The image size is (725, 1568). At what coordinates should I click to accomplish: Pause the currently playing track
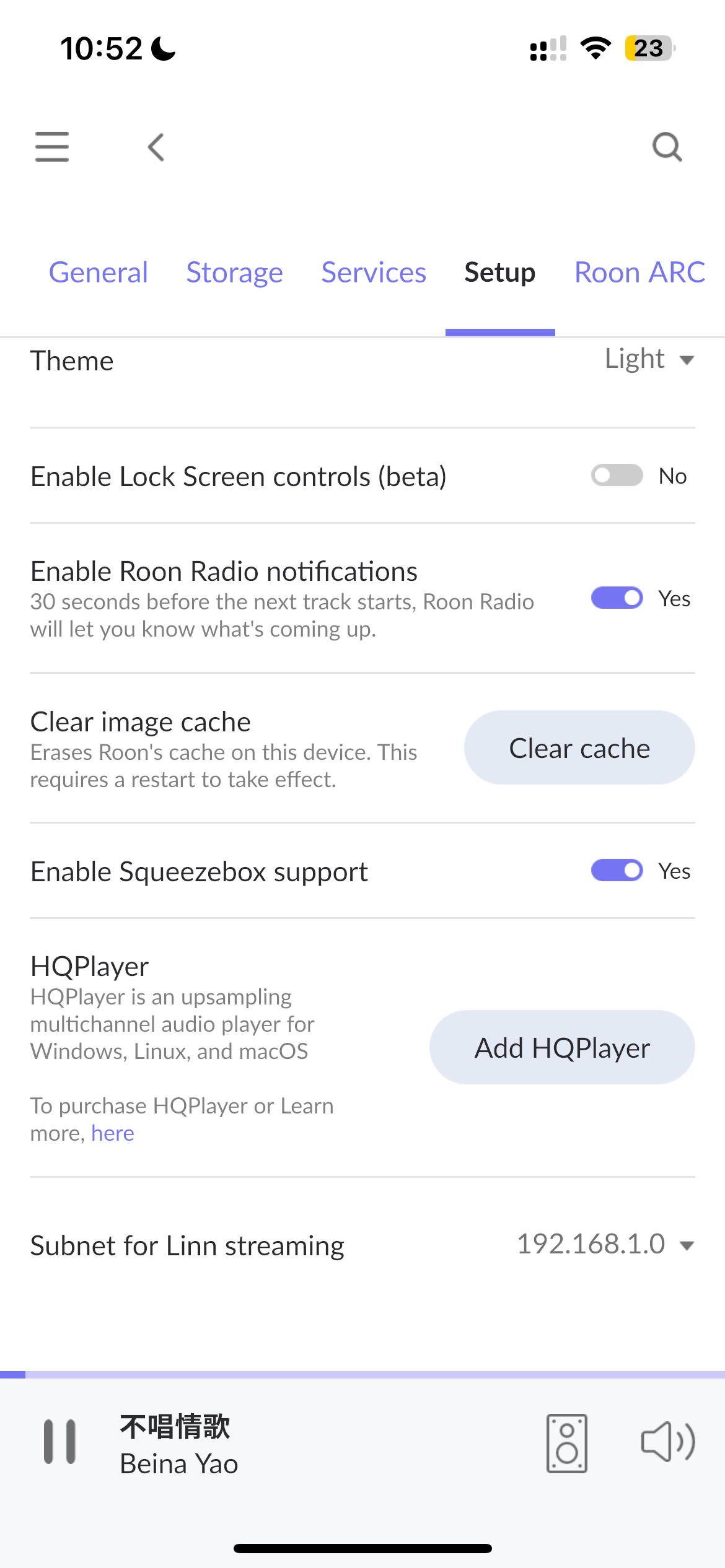pyautogui.click(x=59, y=1442)
